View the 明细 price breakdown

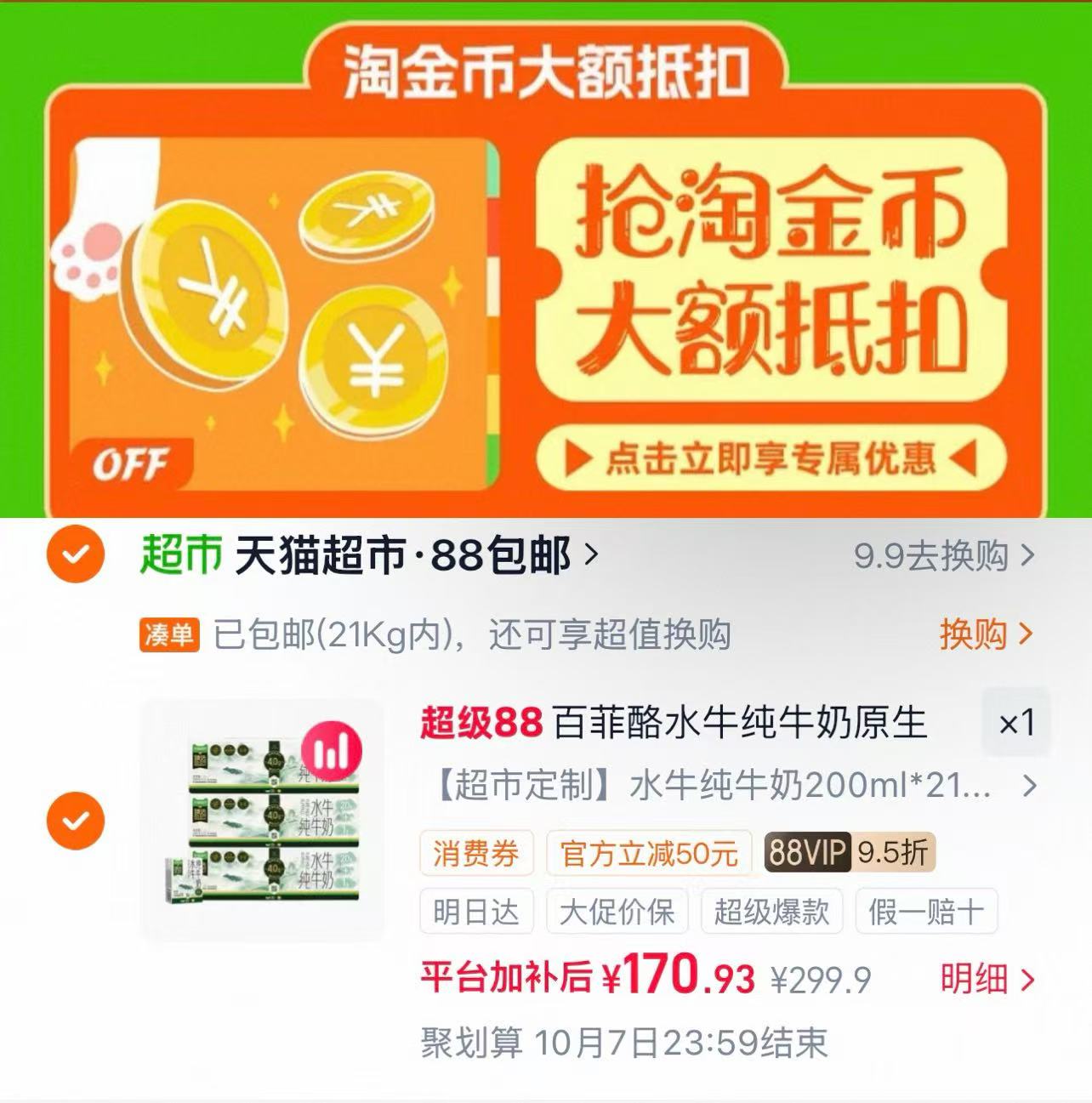pos(987,980)
